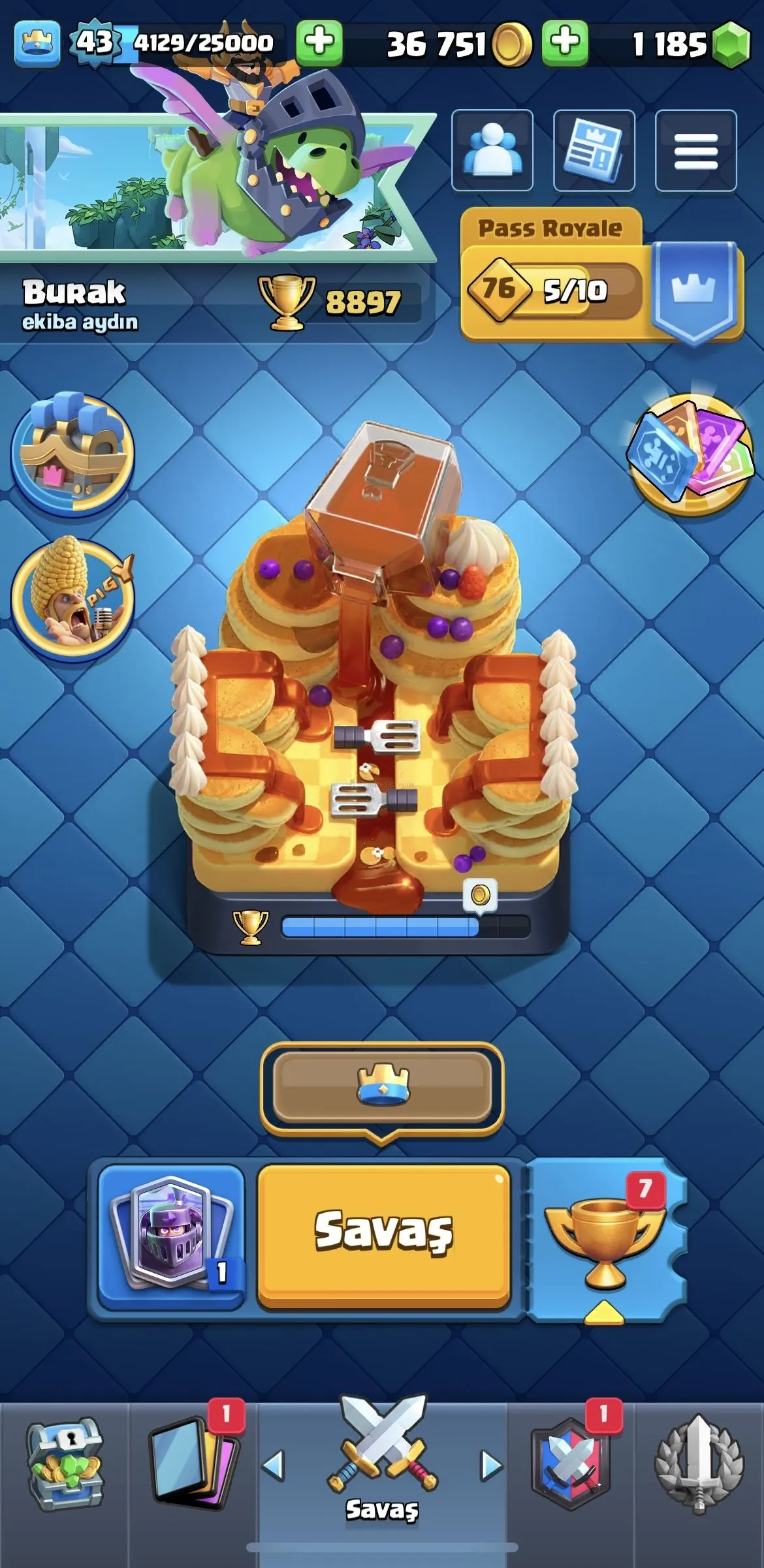This screenshot has height=1568, width=764.
Task: Open the friends icon
Action: click(x=492, y=151)
